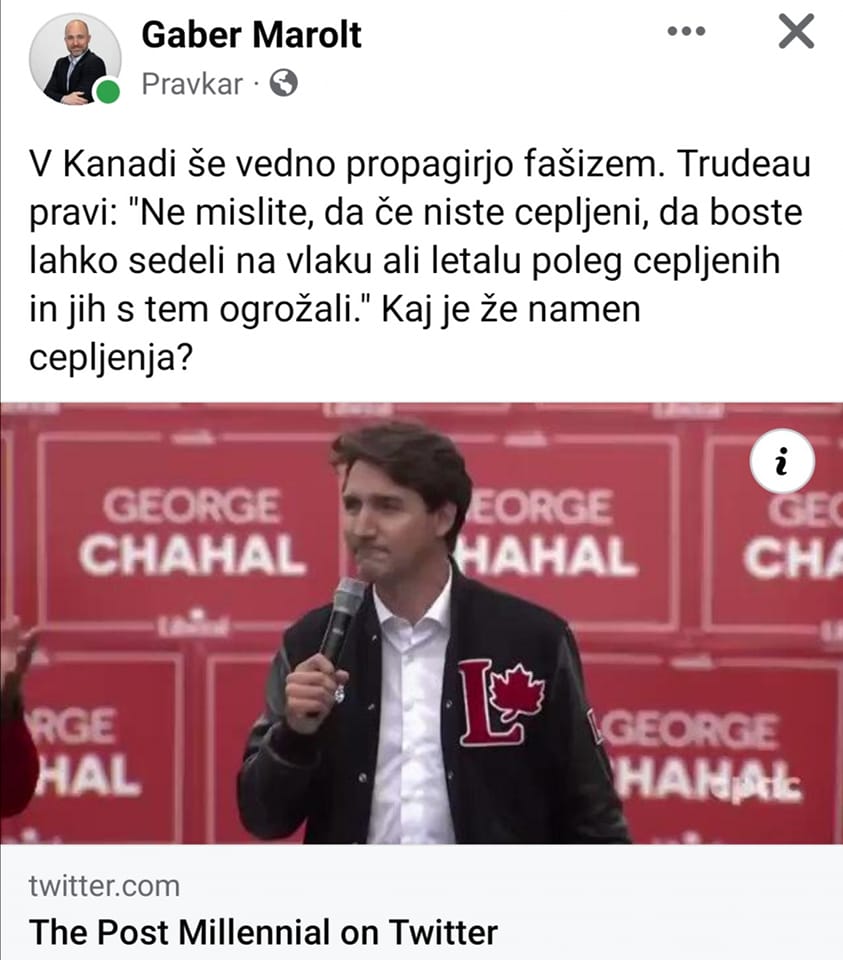Tap the Gaber Marolt name link
Image resolution: width=843 pixels, height=960 pixels.
coord(251,35)
